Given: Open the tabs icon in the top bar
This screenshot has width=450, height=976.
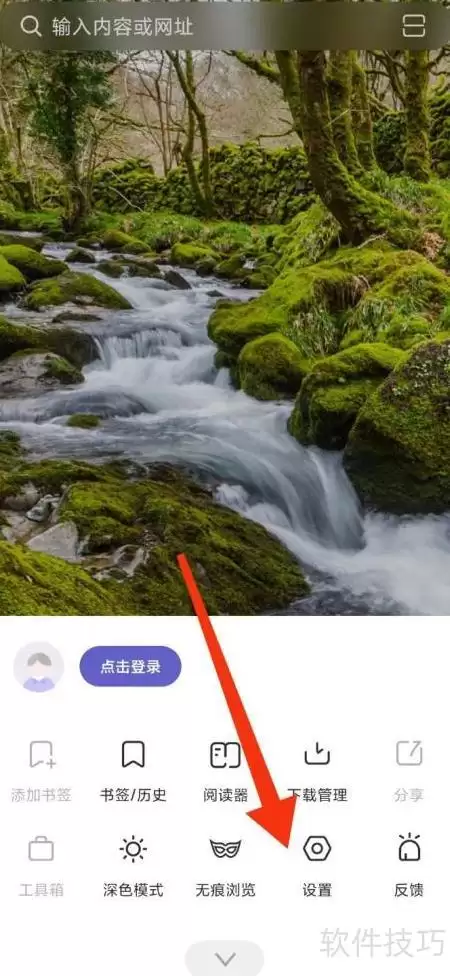Looking at the screenshot, I should pos(413,26).
